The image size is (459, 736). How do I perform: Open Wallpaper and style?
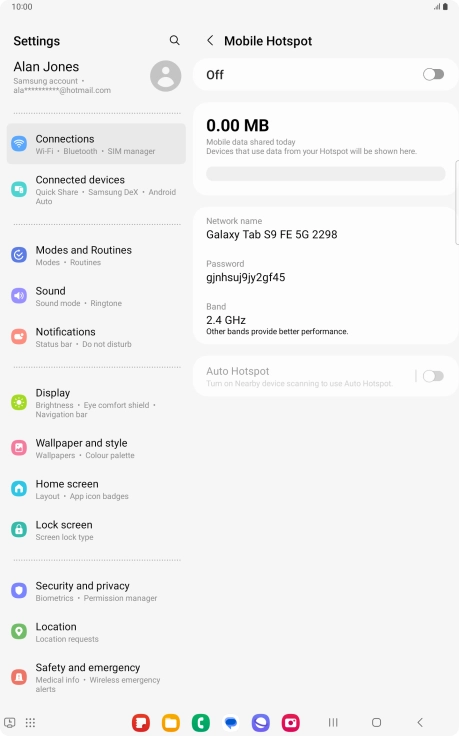tap(96, 448)
